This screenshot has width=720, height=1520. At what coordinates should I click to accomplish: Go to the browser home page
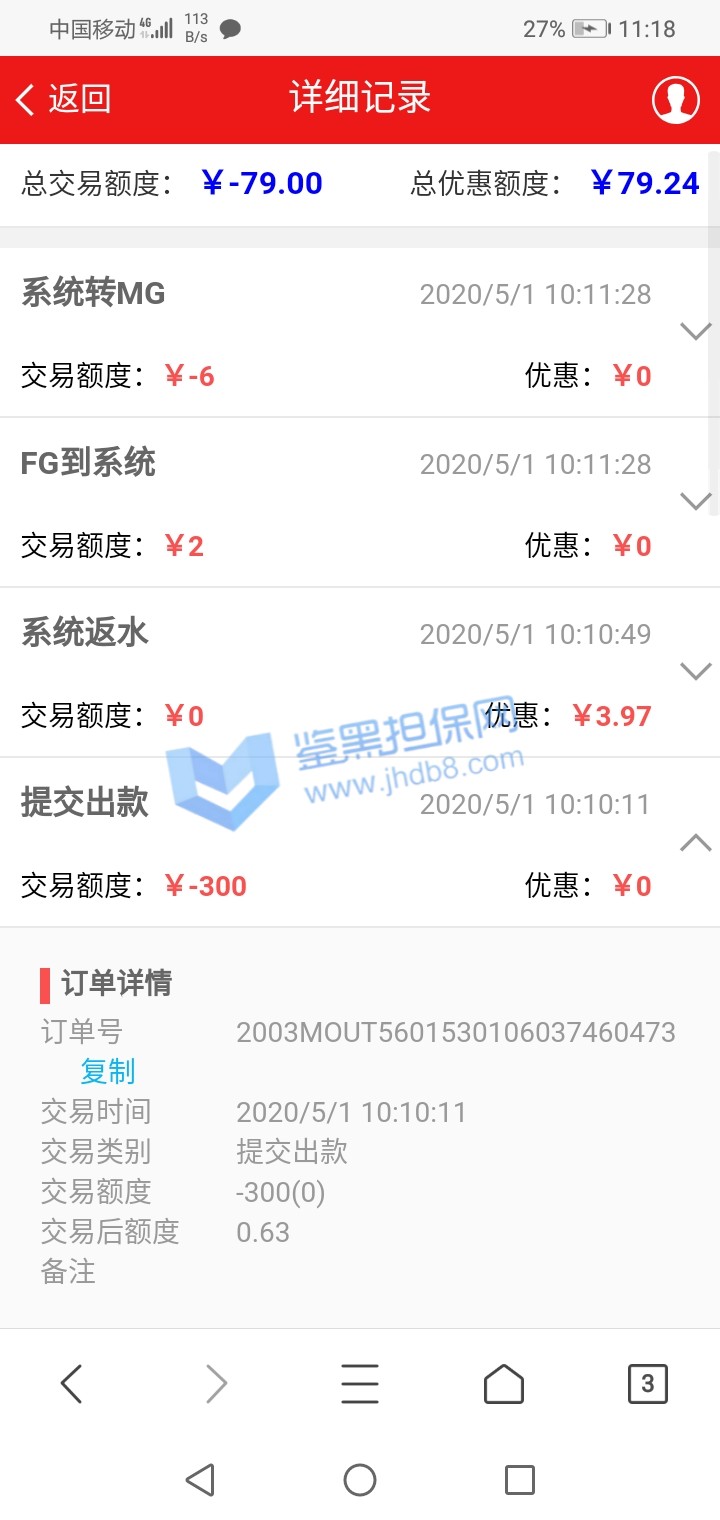[504, 1384]
